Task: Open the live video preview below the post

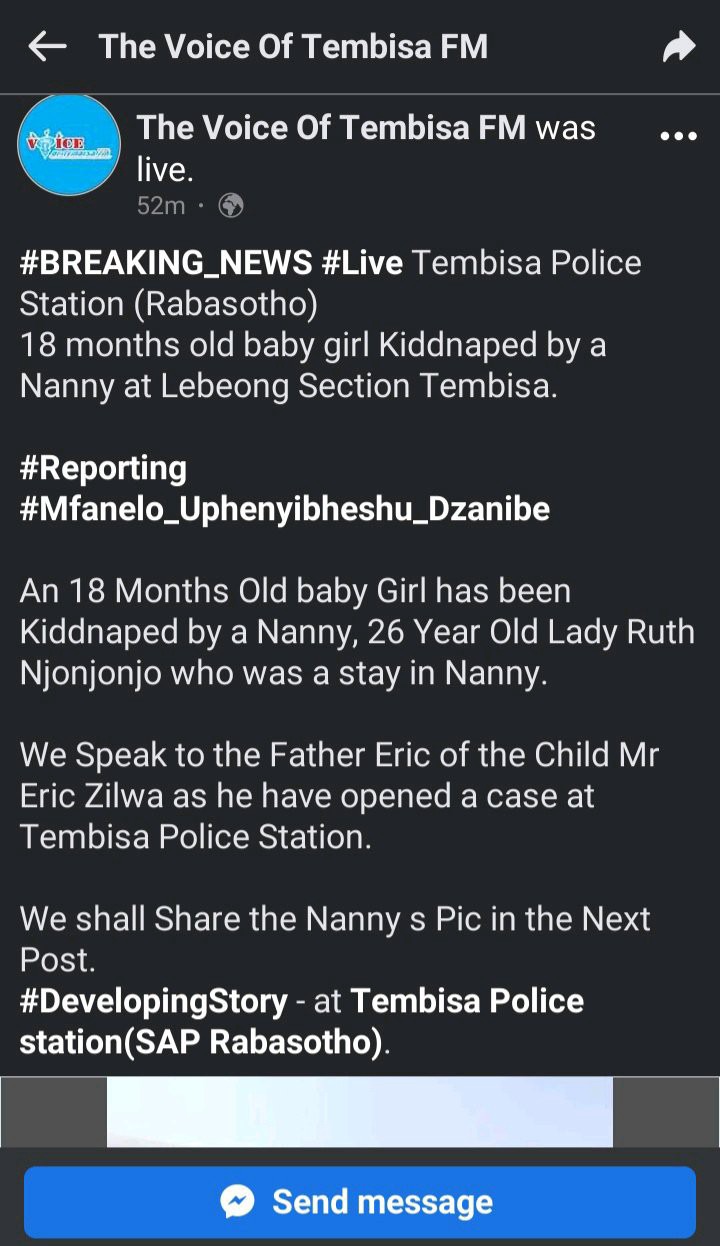Action: tap(360, 1111)
